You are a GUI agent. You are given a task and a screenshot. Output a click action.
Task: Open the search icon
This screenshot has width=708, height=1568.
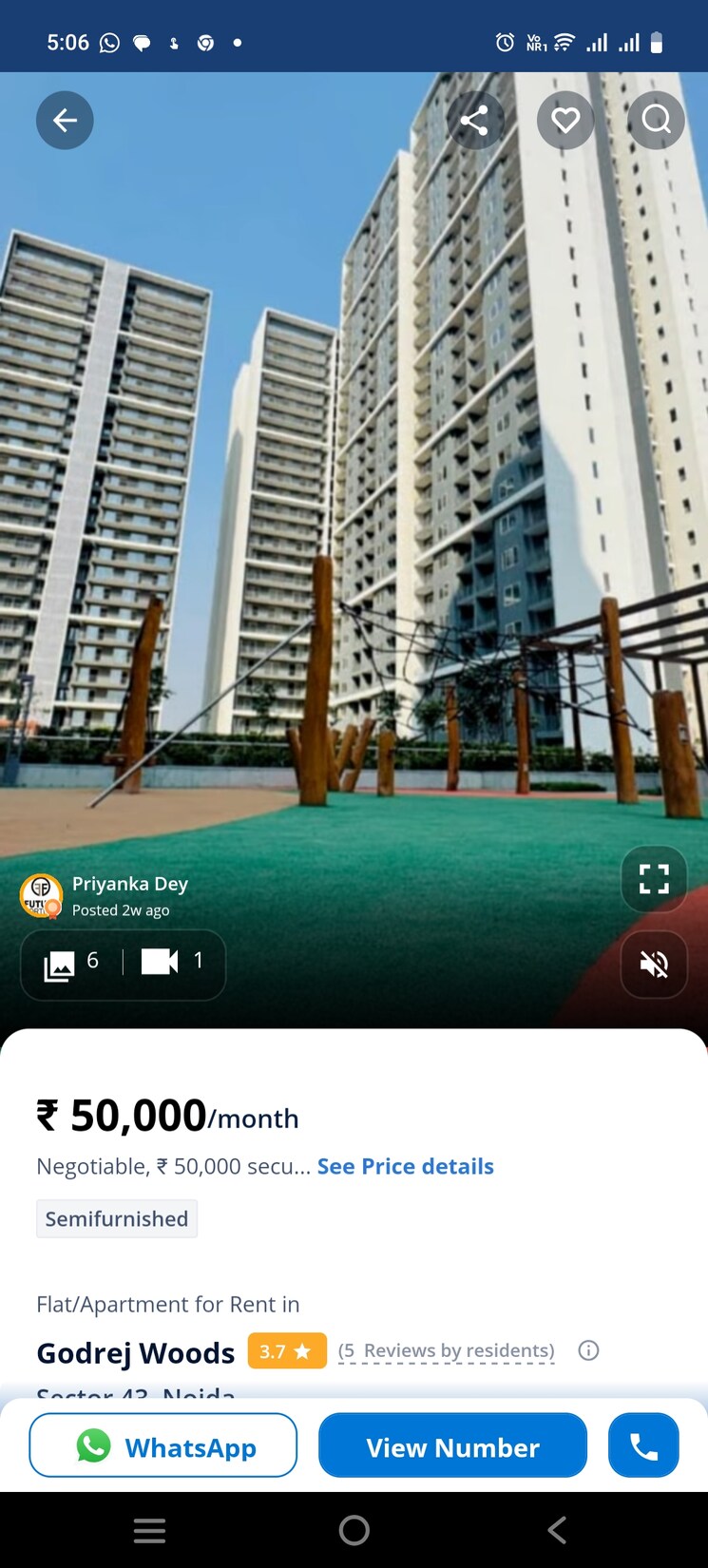[656, 121]
